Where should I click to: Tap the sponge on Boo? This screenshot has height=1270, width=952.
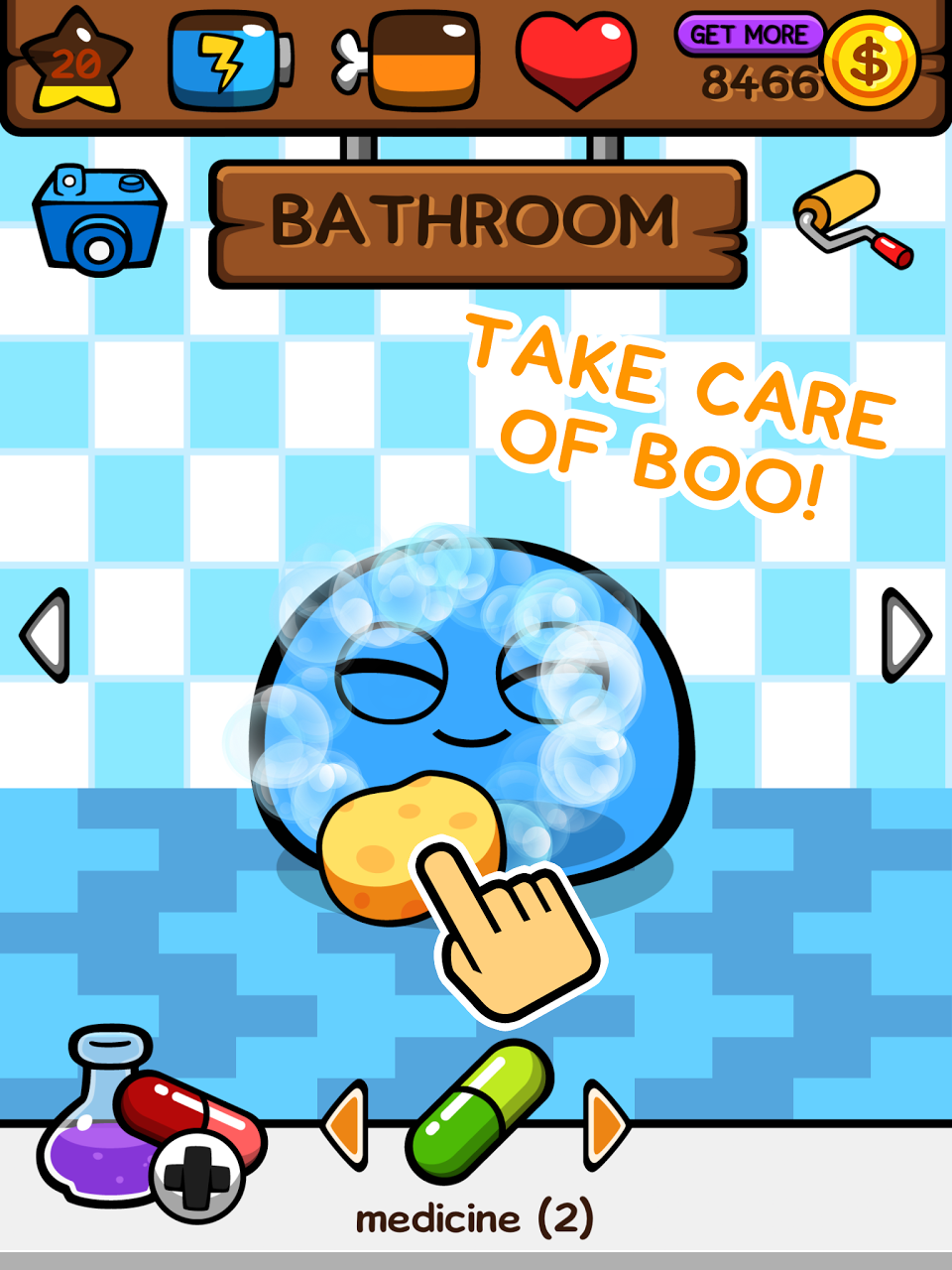(x=397, y=843)
